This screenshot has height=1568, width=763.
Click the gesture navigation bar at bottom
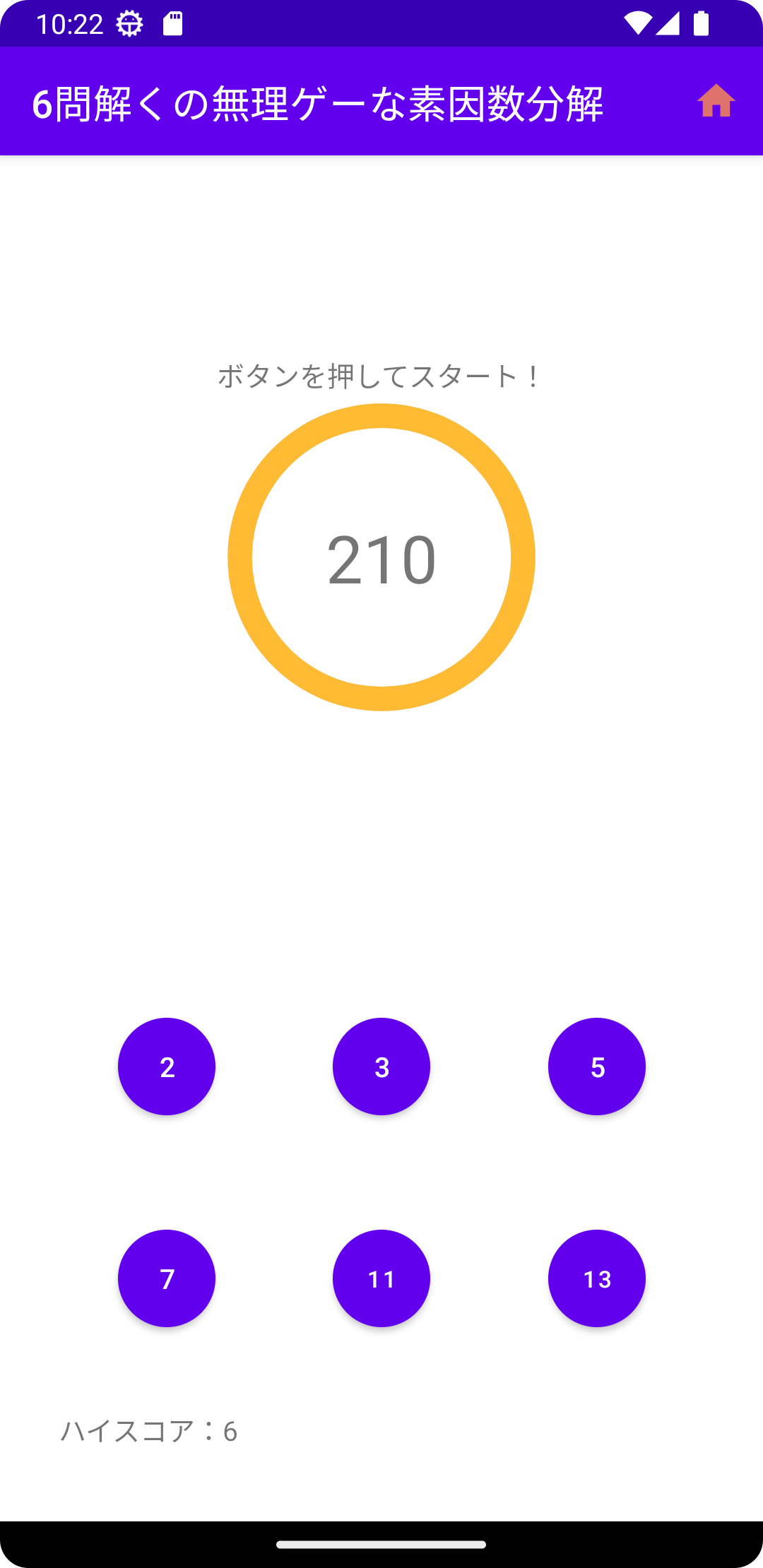pyautogui.click(x=381, y=1544)
